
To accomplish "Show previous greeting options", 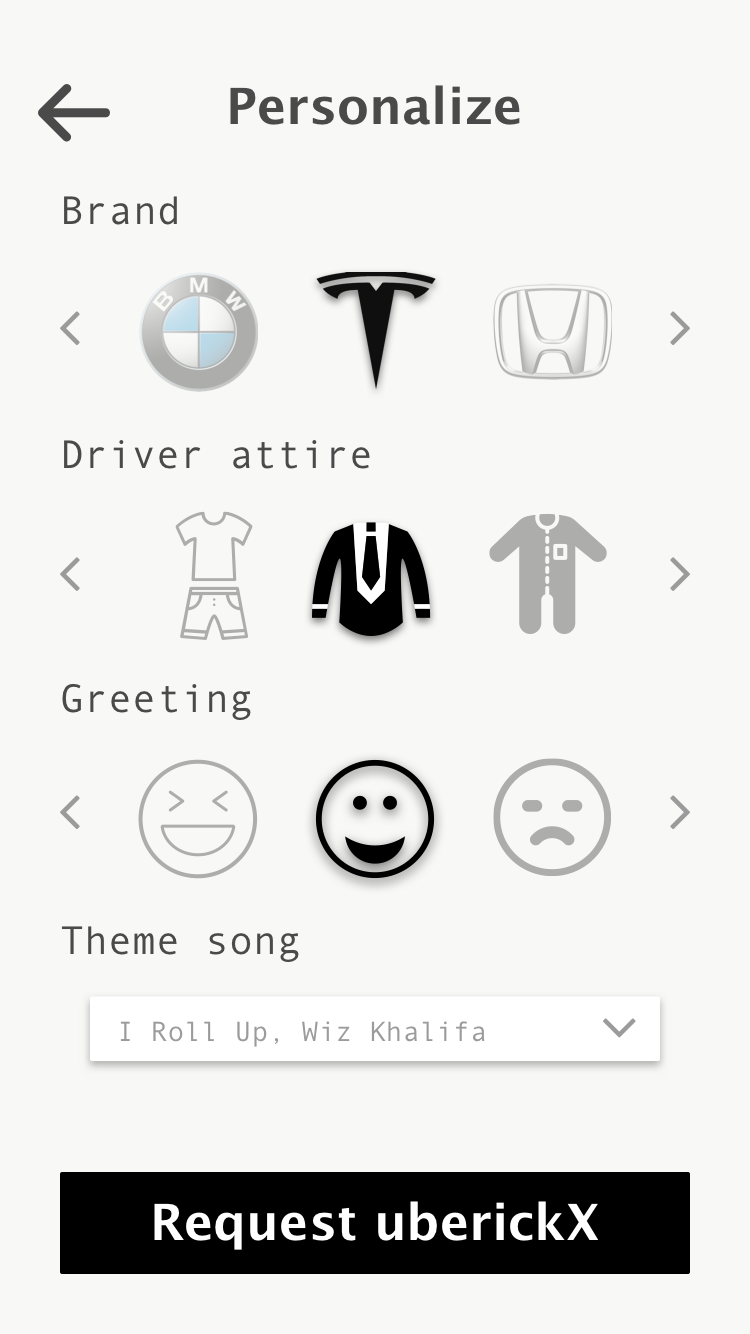I will pyautogui.click(x=70, y=813).
